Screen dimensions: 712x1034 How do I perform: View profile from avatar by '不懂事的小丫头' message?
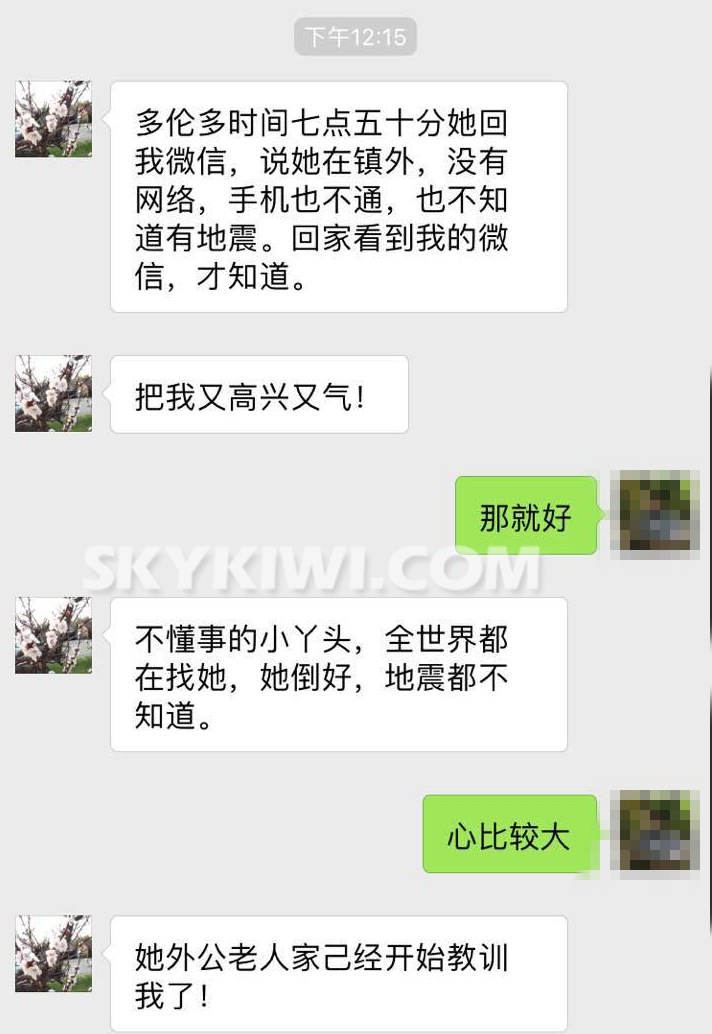pyautogui.click(x=53, y=635)
